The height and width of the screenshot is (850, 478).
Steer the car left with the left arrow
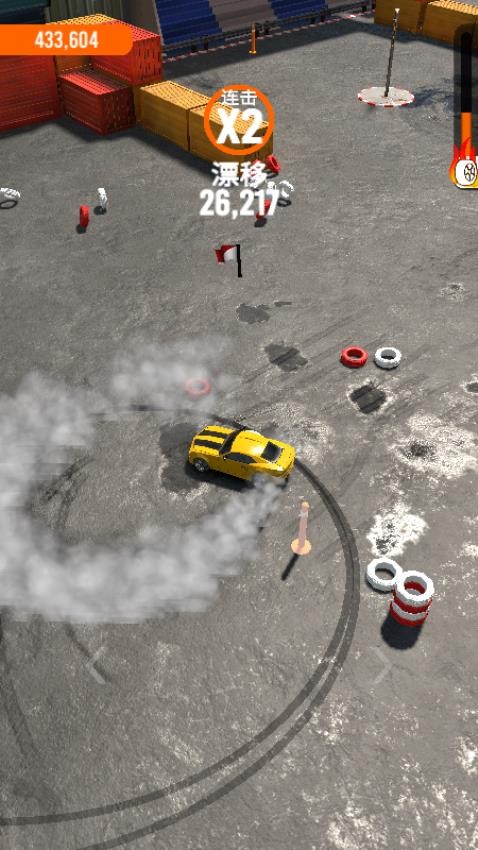(95, 665)
